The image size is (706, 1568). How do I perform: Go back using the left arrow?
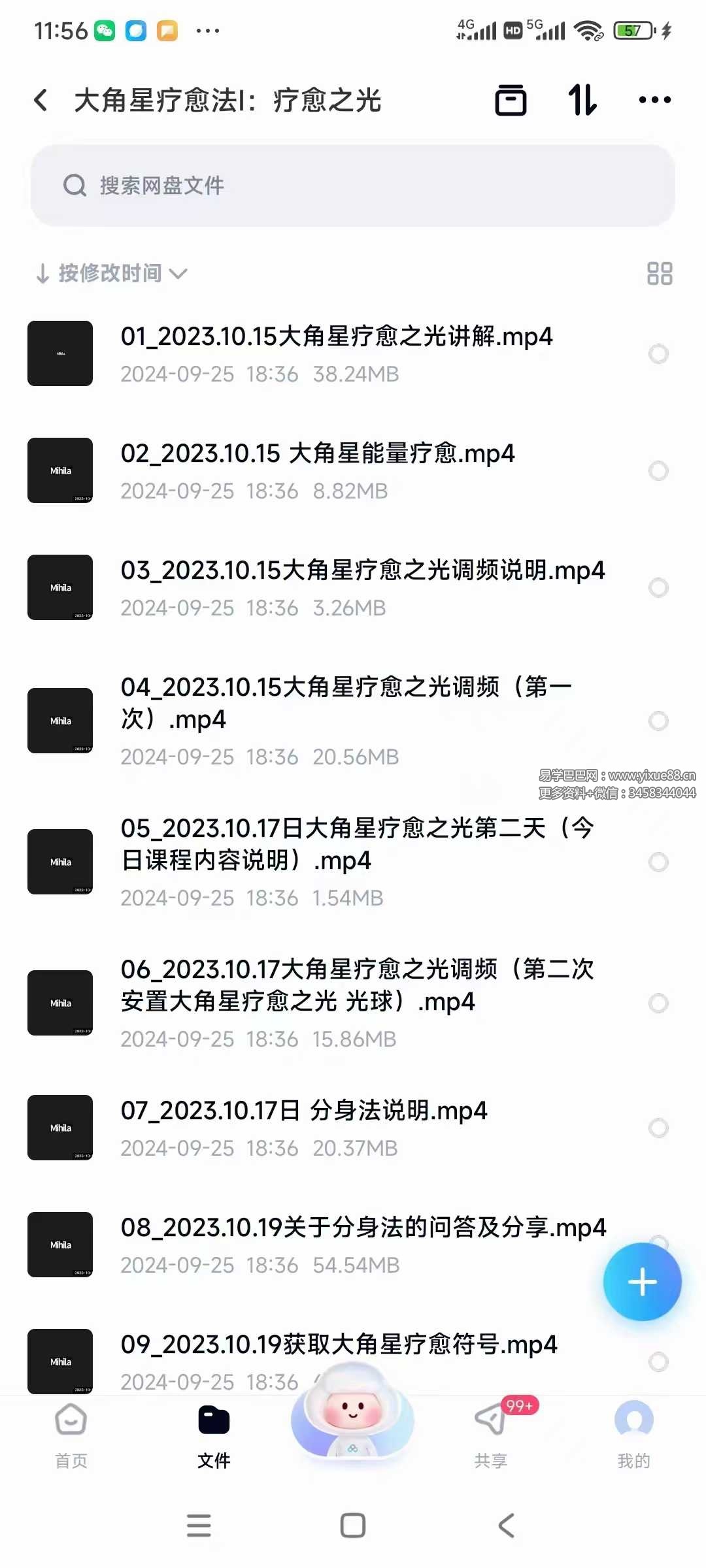41,101
